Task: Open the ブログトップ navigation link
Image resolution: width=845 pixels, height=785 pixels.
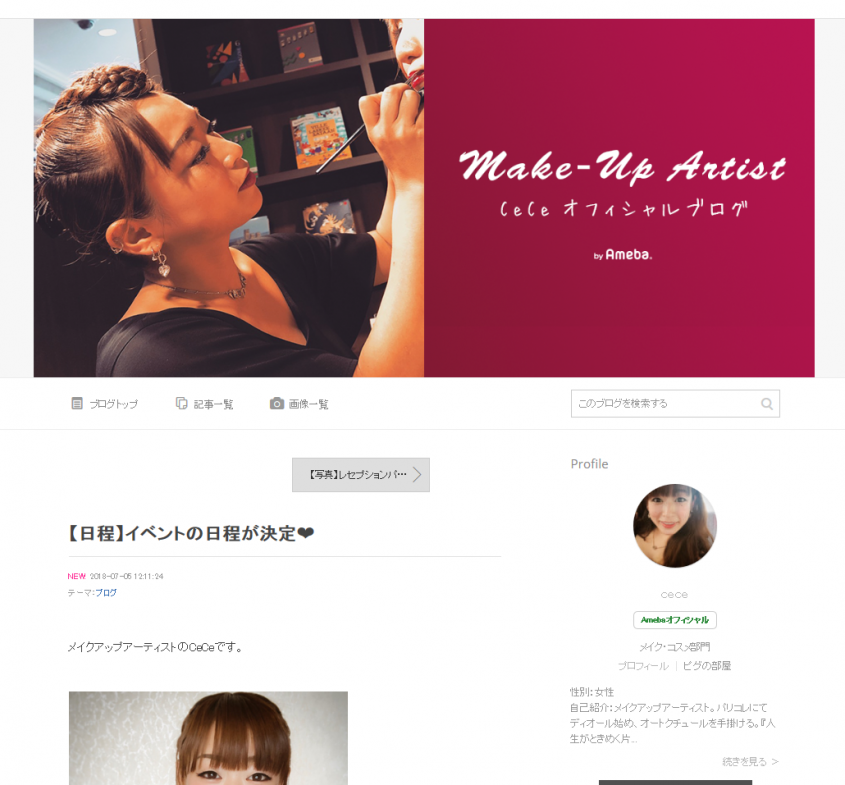Action: click(105, 404)
